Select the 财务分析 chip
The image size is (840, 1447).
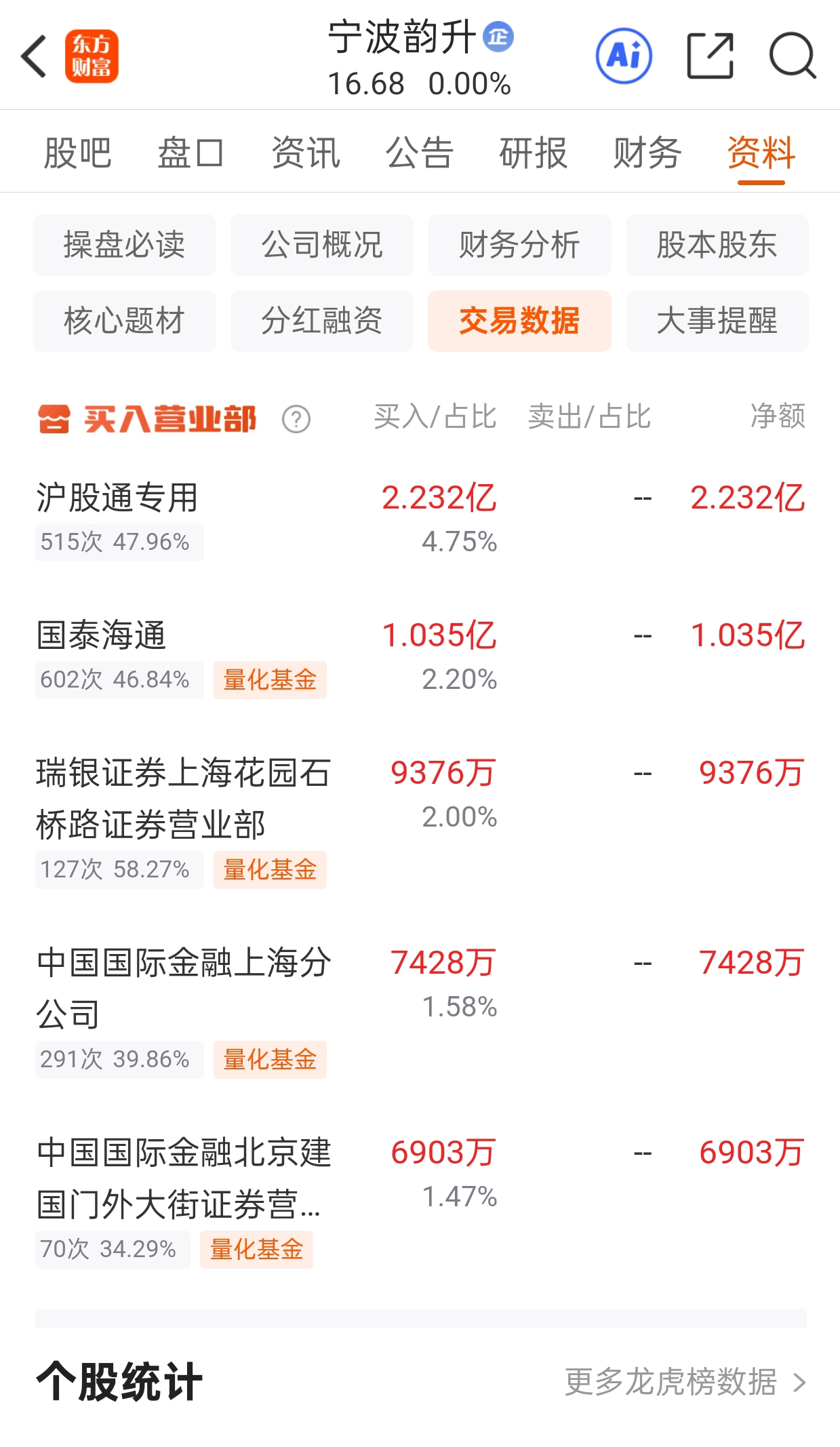(x=519, y=245)
